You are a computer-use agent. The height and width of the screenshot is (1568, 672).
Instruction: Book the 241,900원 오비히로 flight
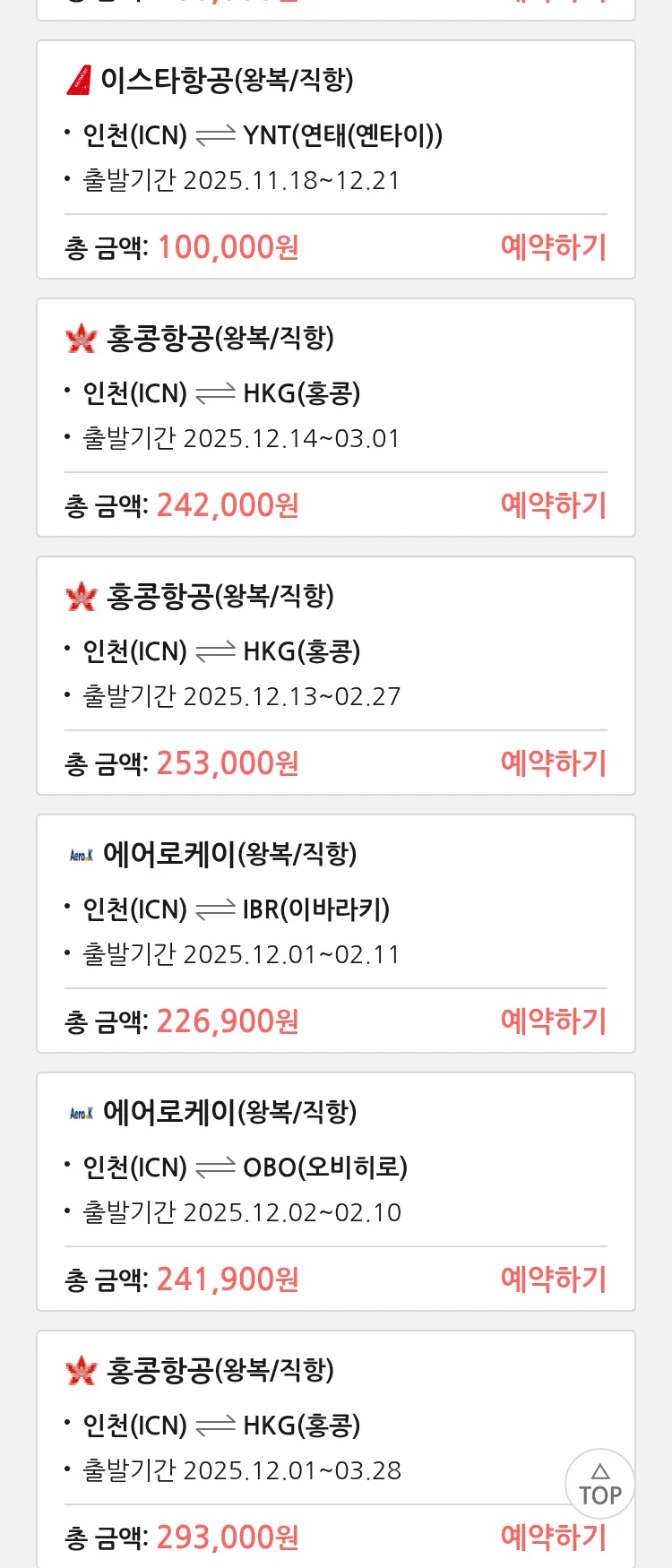(553, 1279)
